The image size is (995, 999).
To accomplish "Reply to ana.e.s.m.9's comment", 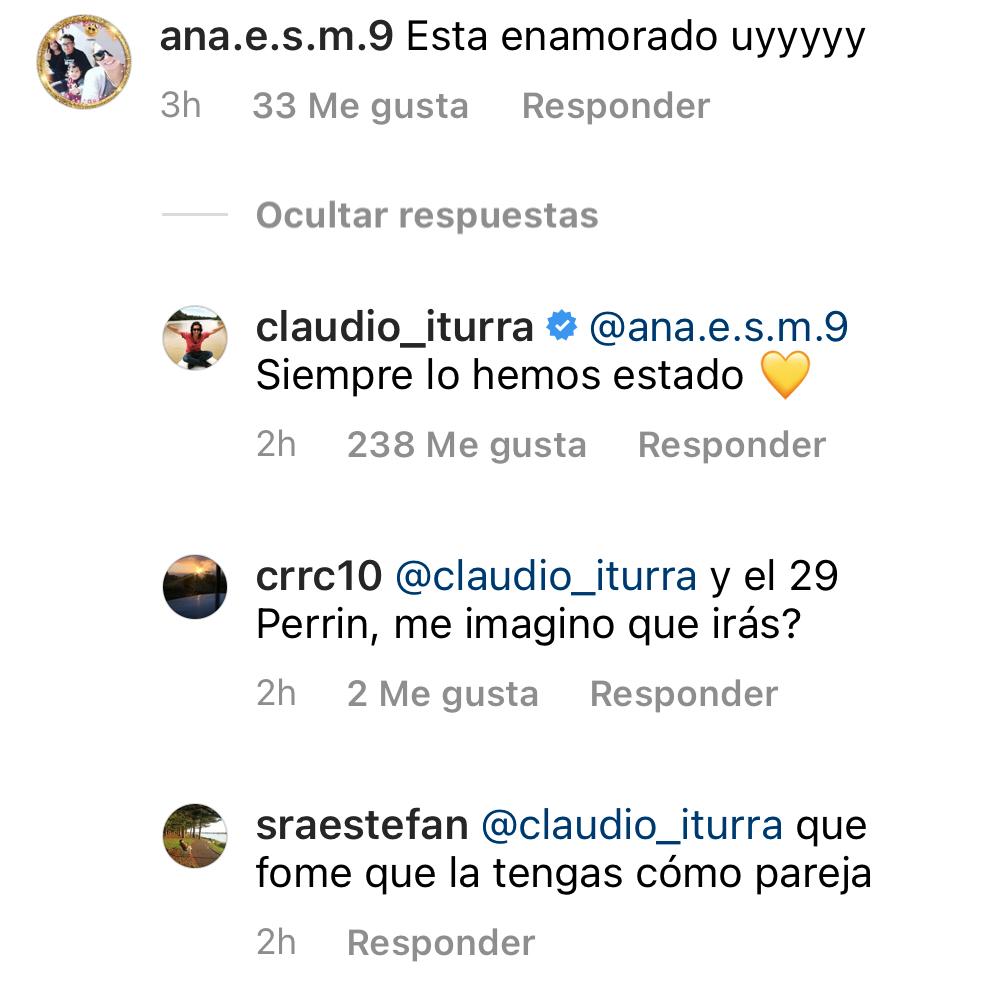I will (x=615, y=106).
